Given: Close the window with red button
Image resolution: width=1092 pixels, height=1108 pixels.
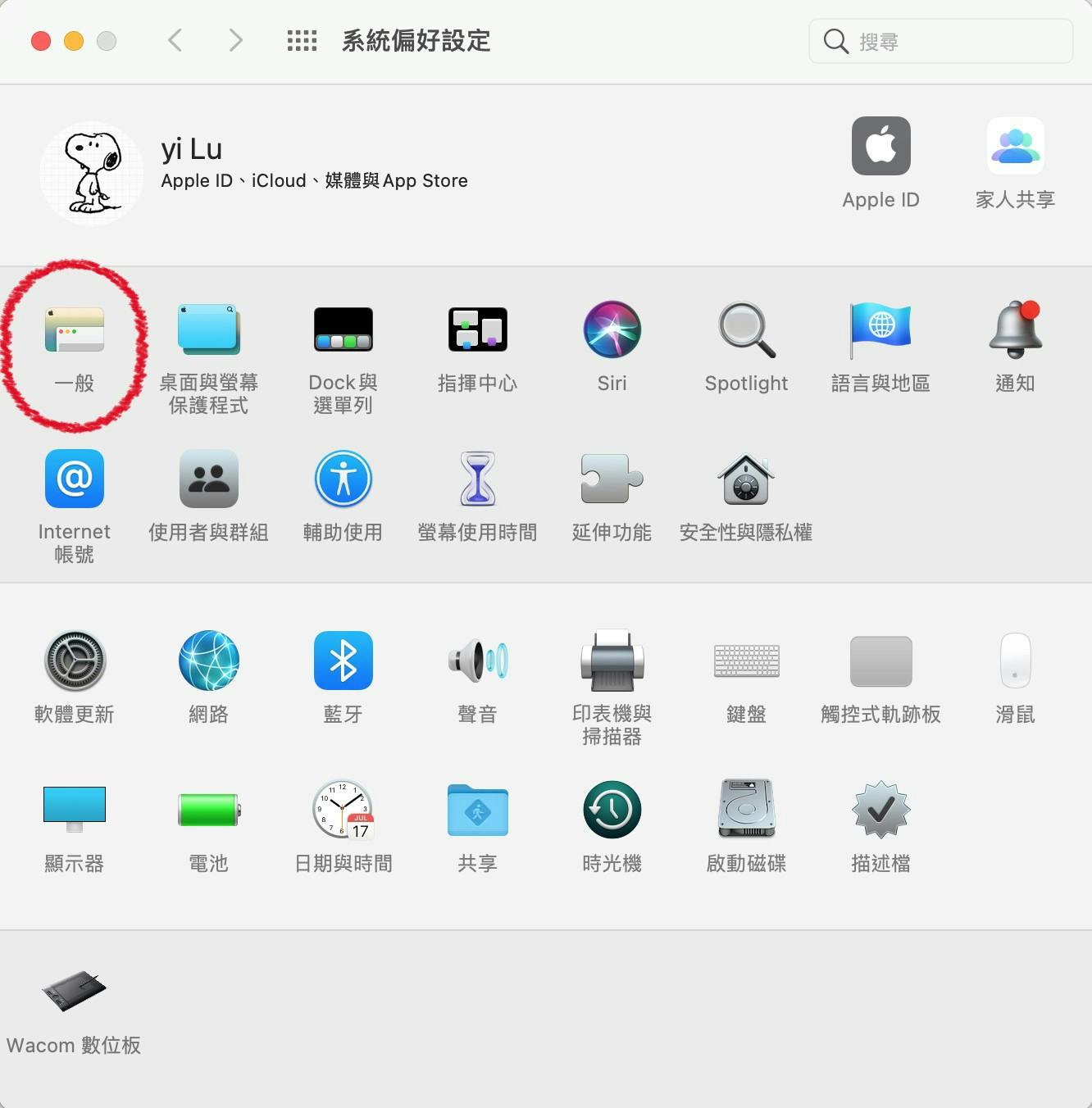Looking at the screenshot, I should pos(41,41).
